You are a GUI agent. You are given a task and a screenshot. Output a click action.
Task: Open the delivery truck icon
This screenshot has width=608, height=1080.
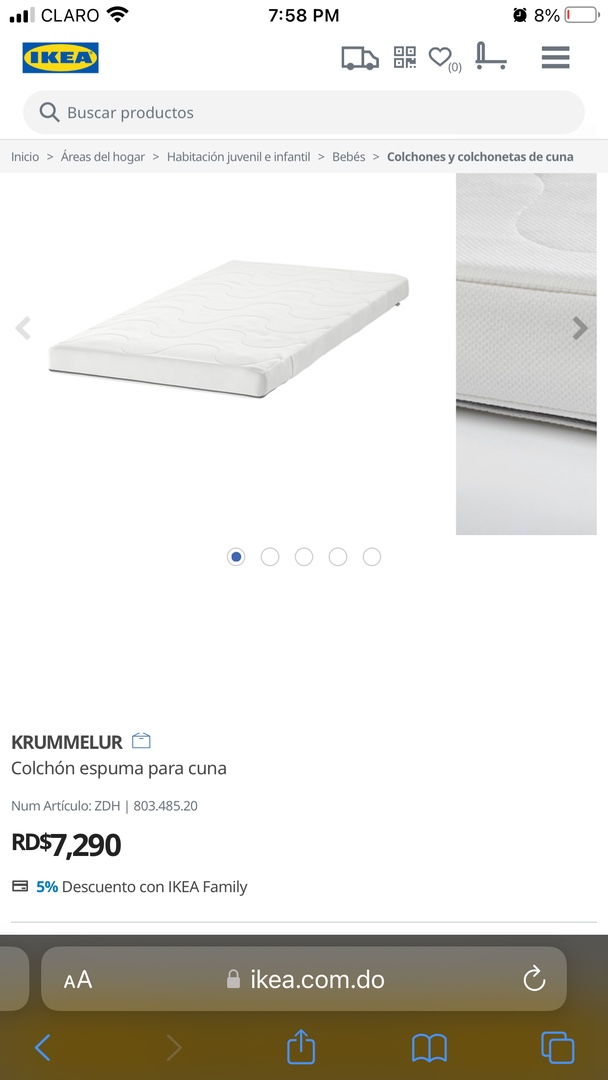click(360, 58)
